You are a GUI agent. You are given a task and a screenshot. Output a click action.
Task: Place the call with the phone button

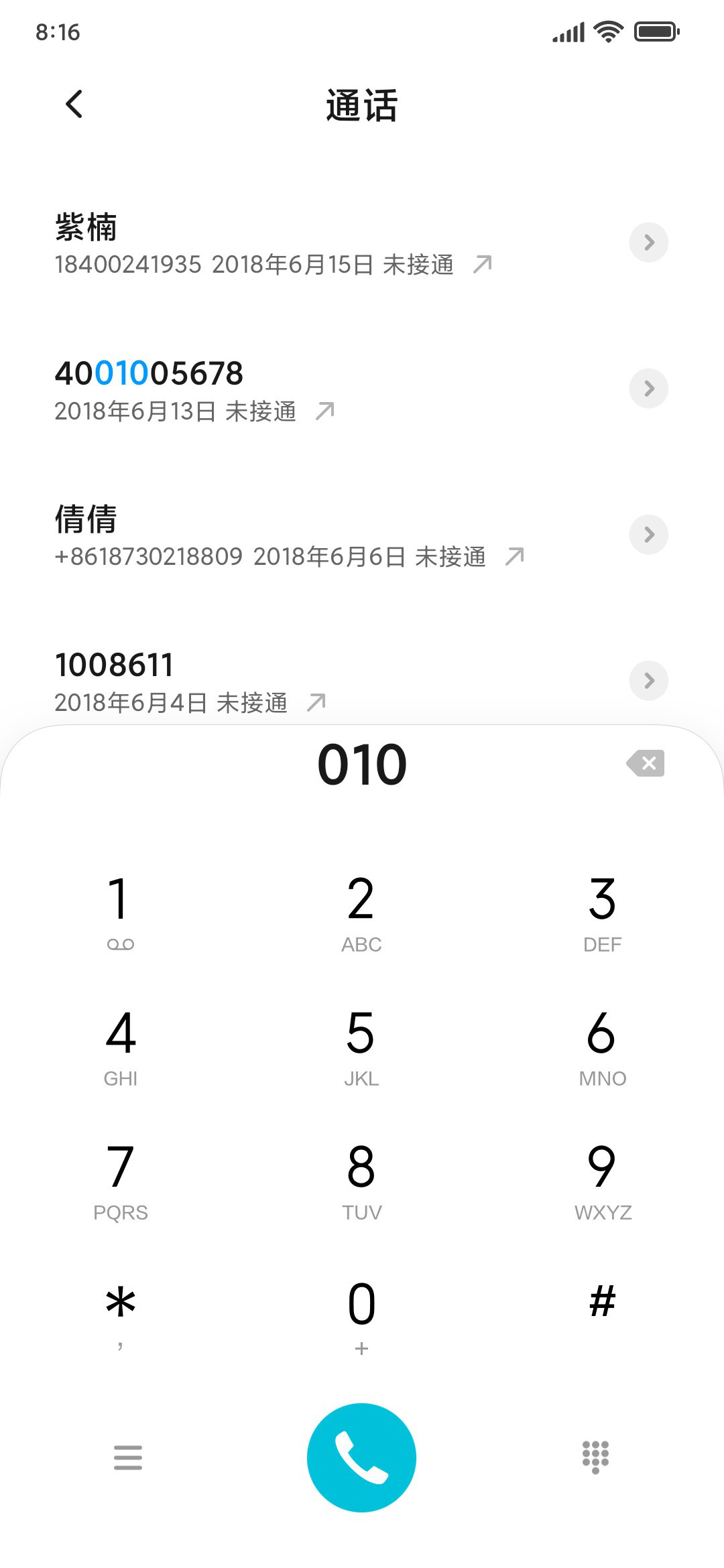pyautogui.click(x=361, y=1457)
